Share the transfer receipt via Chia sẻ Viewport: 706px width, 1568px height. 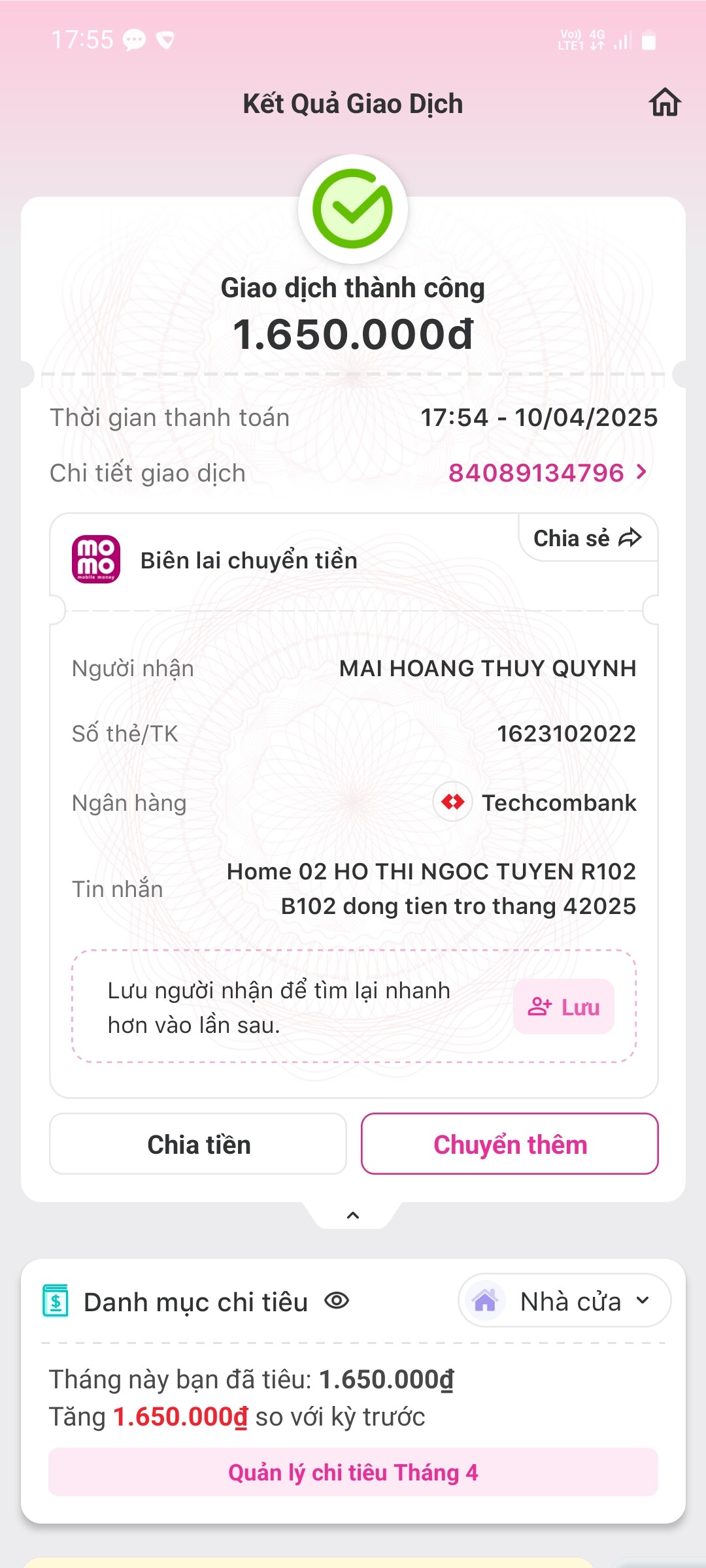(587, 538)
